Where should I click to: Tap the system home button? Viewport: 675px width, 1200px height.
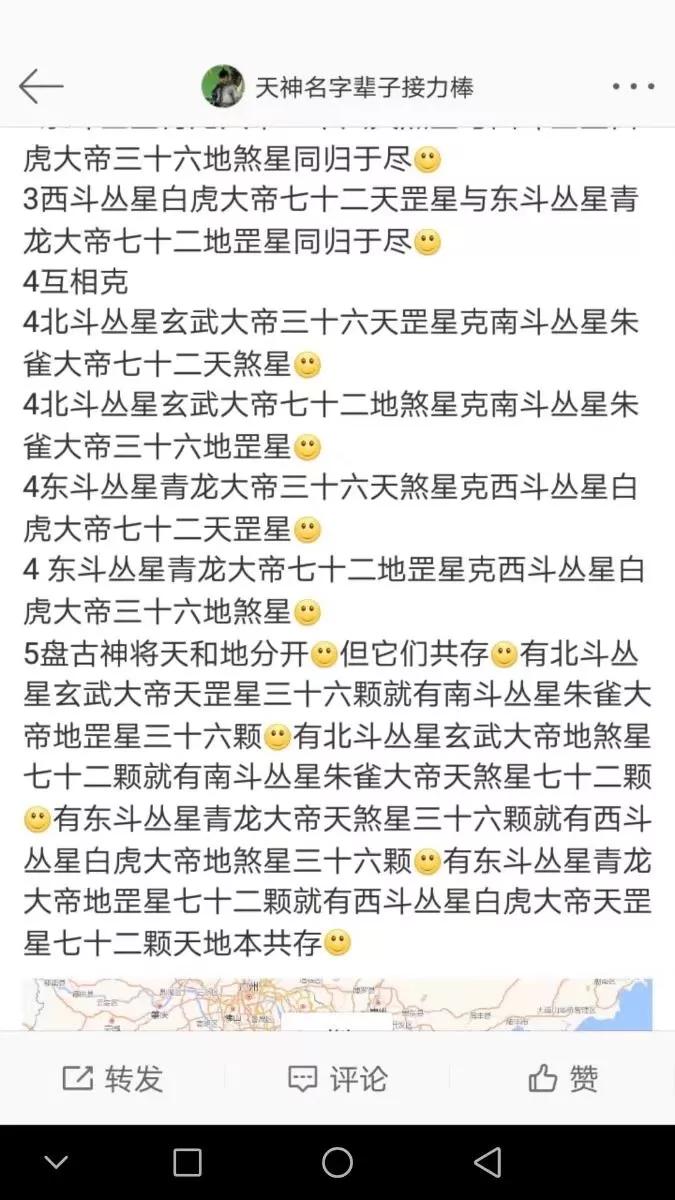pyautogui.click(x=337, y=1162)
